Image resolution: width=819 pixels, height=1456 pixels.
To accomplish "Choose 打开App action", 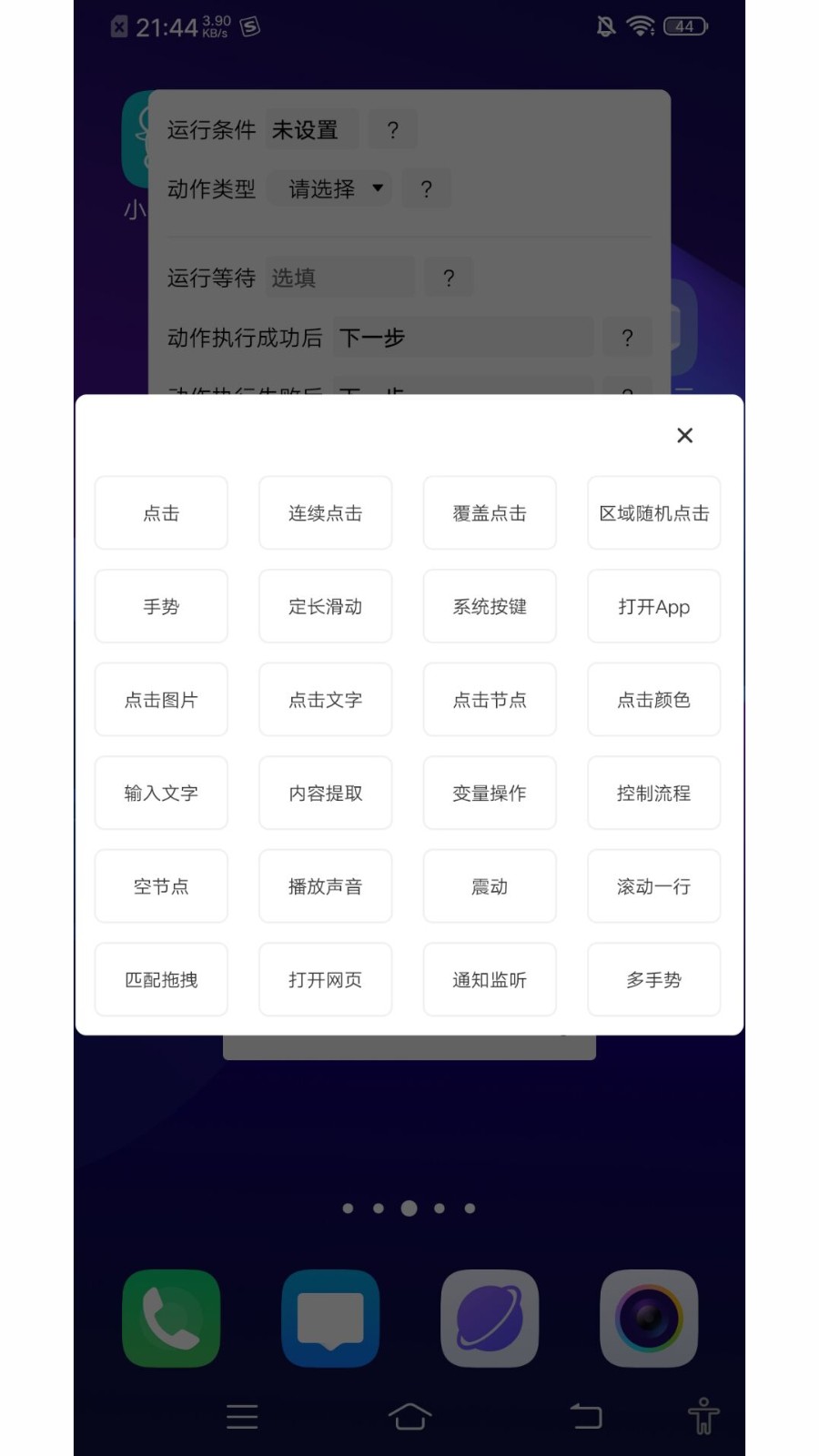I will pos(653,607).
